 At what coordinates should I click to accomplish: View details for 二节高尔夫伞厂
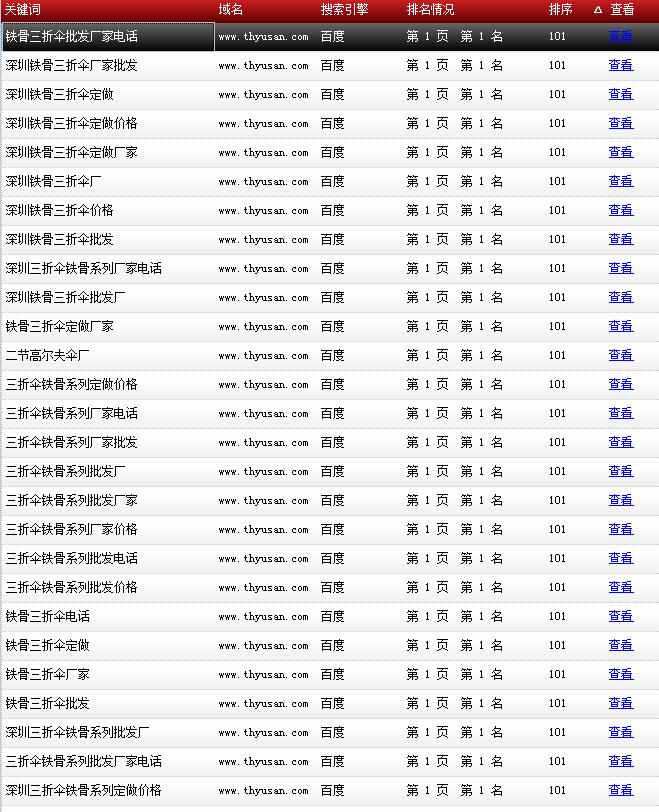click(x=620, y=355)
